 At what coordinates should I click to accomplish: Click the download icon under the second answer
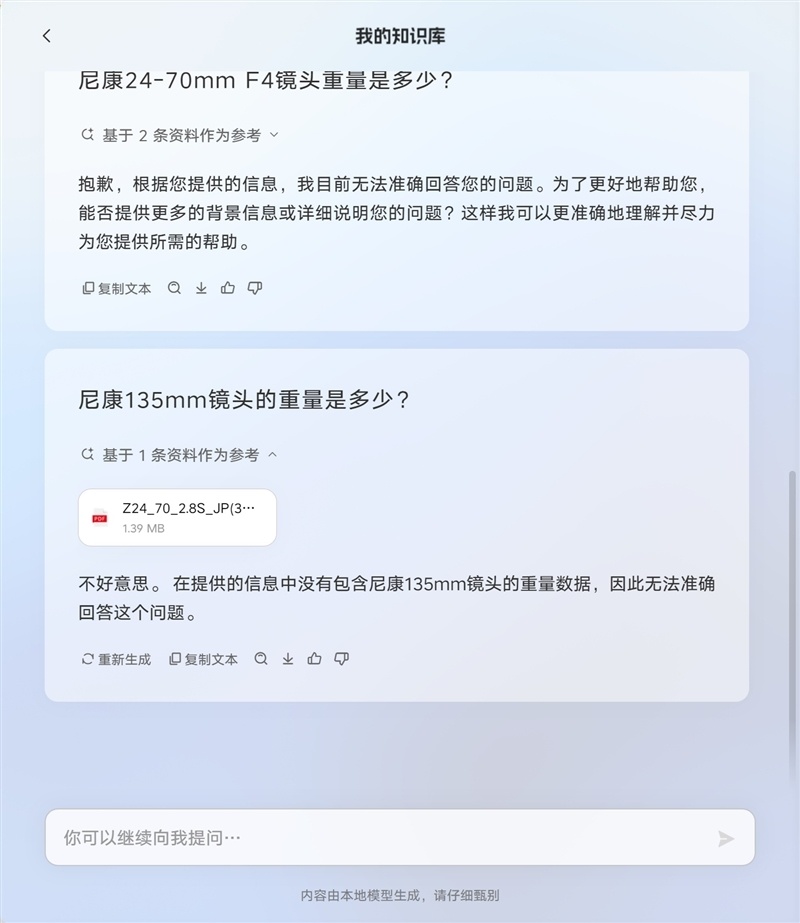(x=288, y=659)
